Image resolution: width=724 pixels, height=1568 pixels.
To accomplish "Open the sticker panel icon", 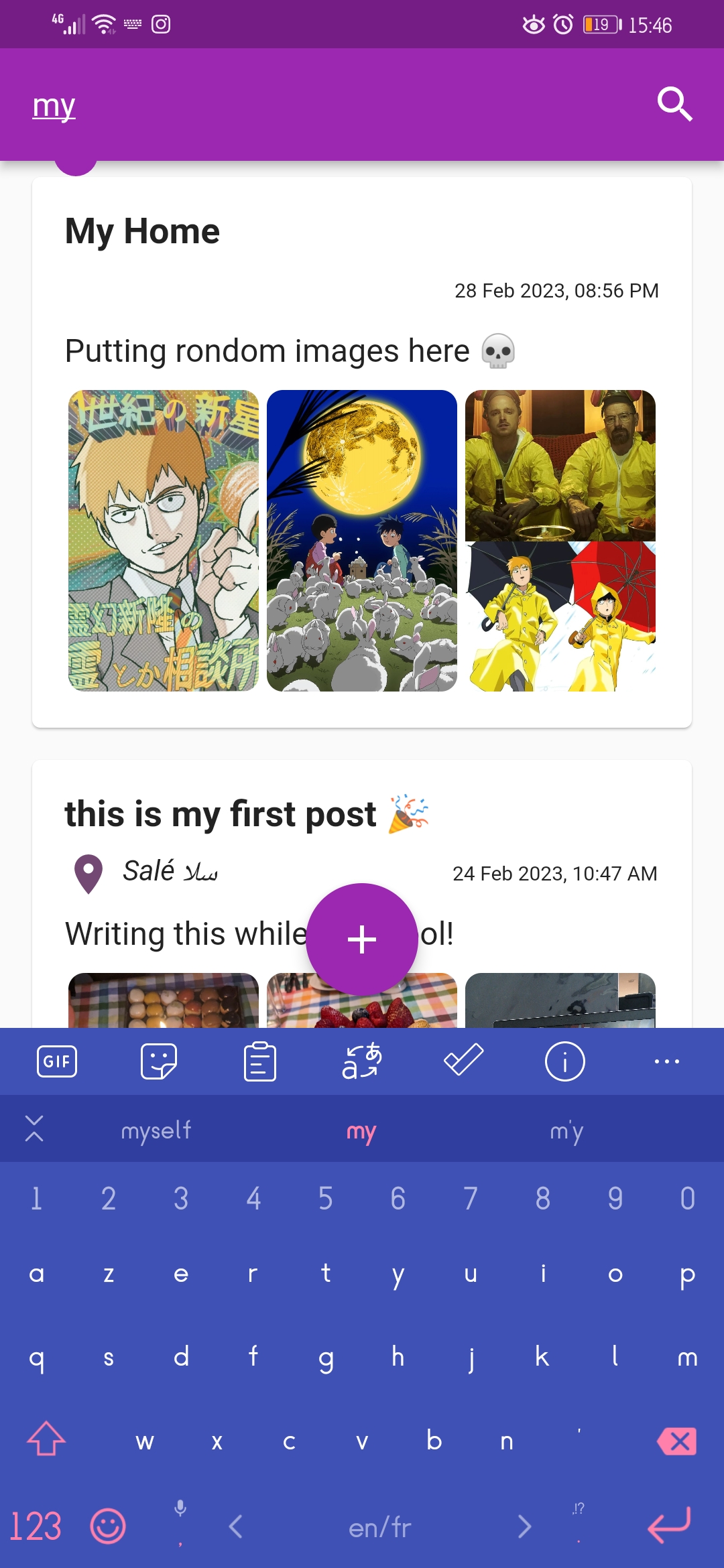I will (x=159, y=1061).
